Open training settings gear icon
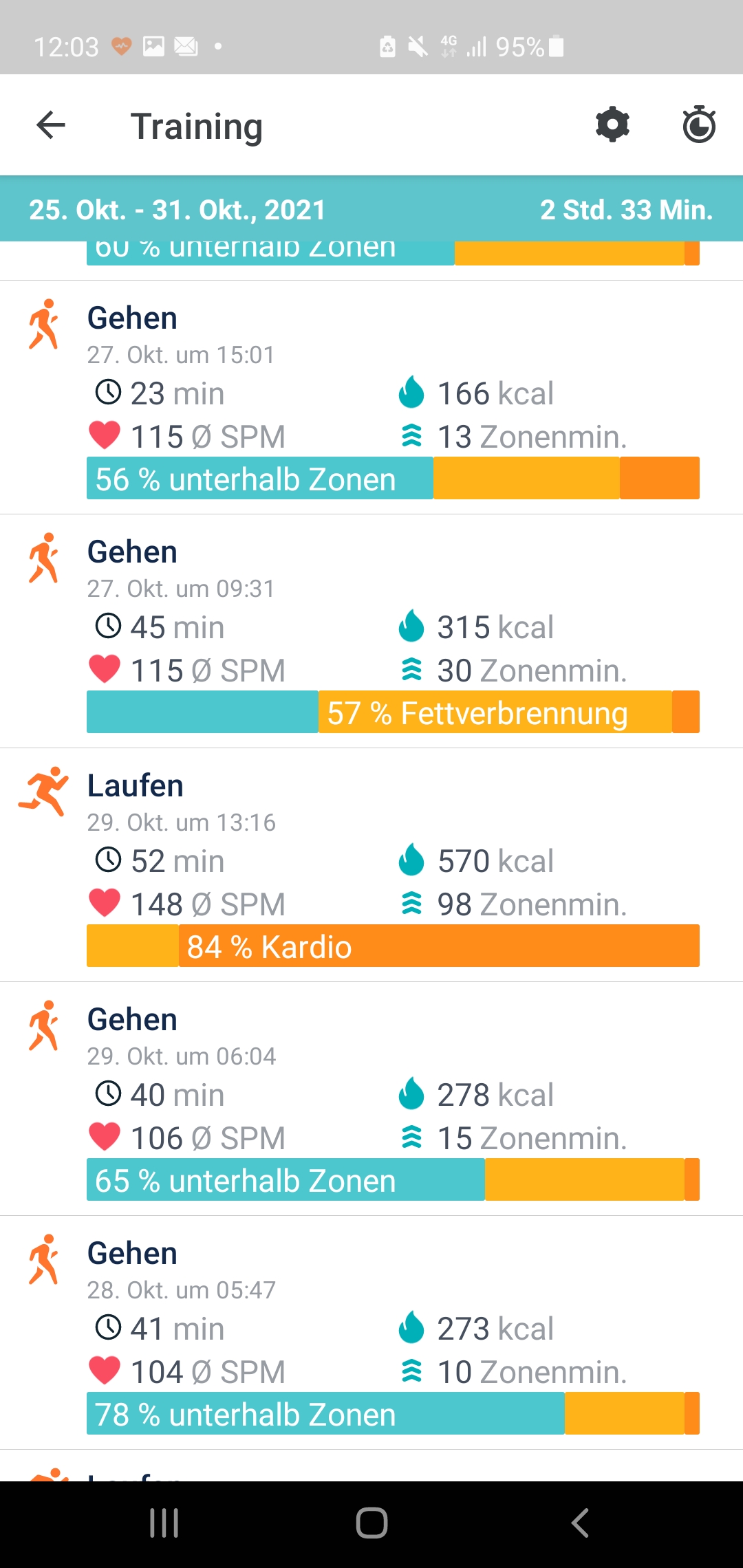Image resolution: width=743 pixels, height=1568 pixels. click(612, 125)
